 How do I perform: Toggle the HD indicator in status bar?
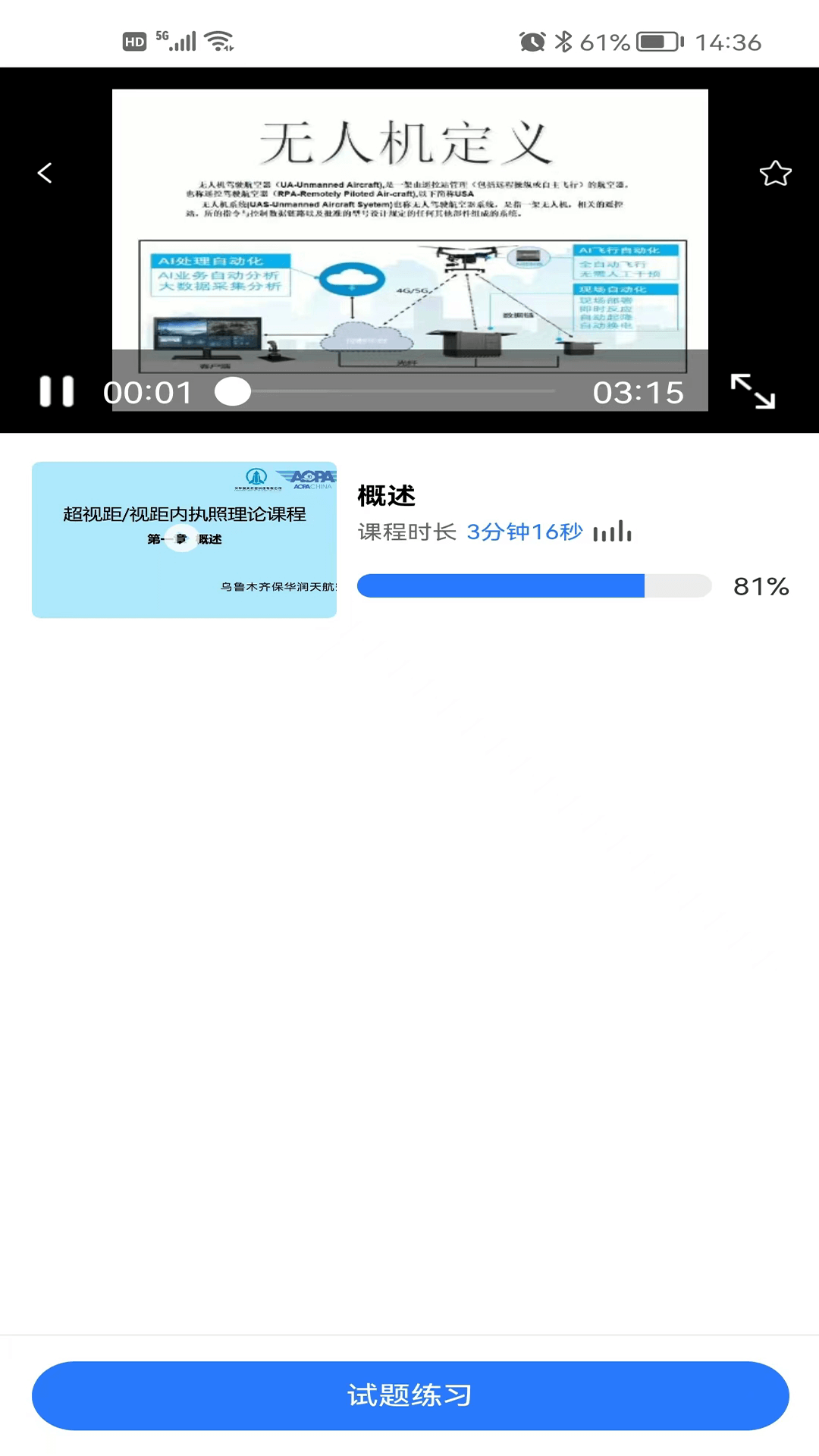(134, 42)
